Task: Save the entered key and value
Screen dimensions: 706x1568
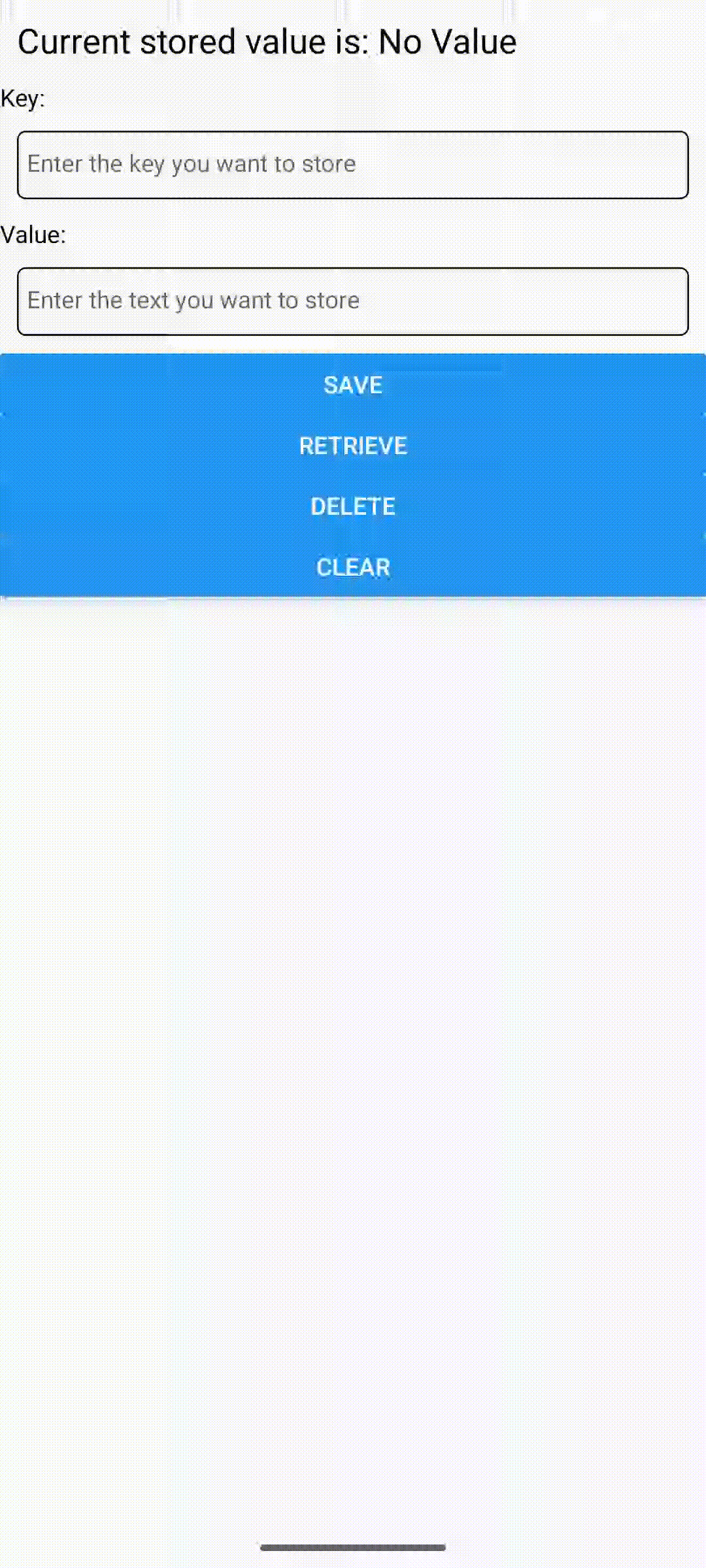Action: (353, 385)
